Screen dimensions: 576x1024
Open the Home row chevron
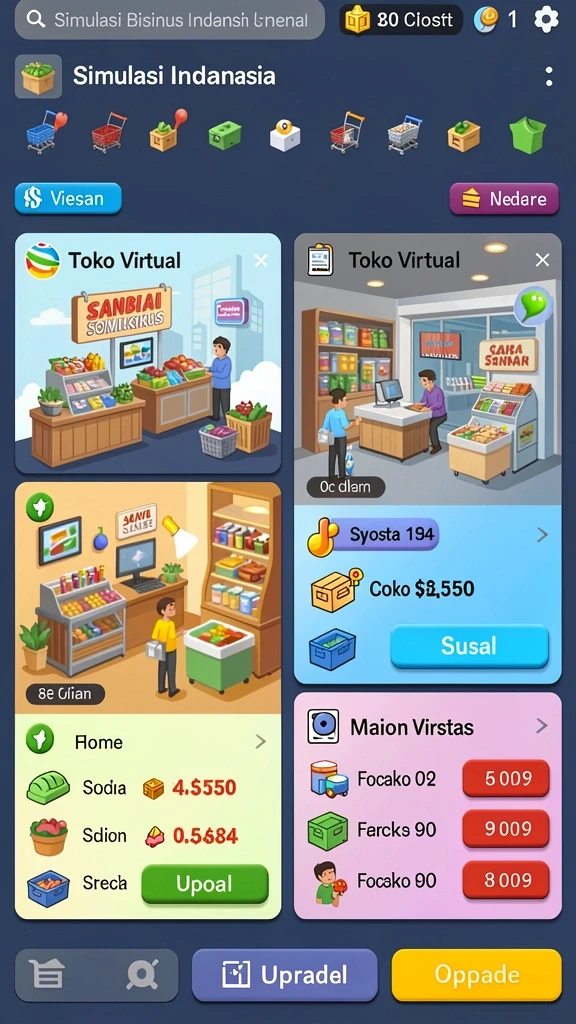pyautogui.click(x=261, y=741)
